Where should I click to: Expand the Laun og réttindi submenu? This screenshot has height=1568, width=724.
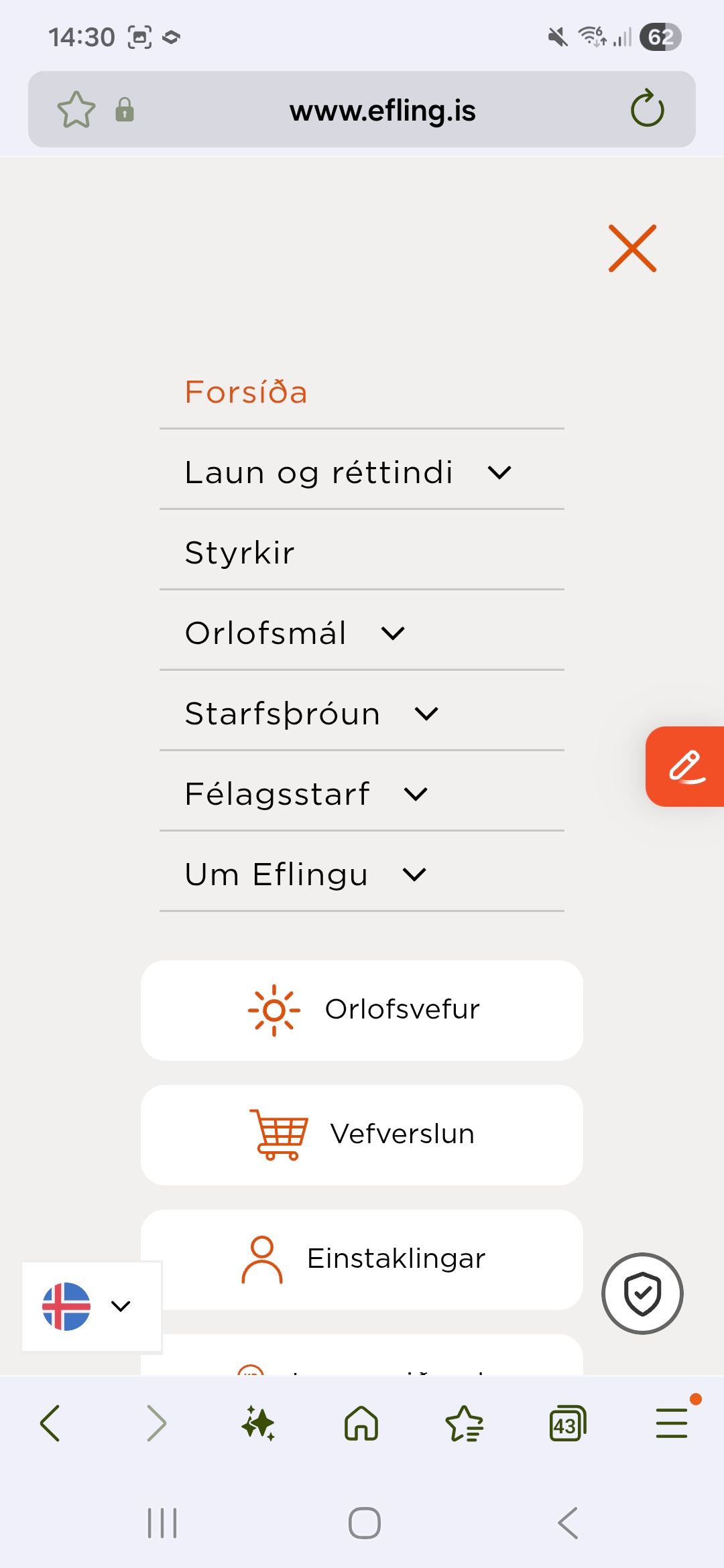[499, 472]
